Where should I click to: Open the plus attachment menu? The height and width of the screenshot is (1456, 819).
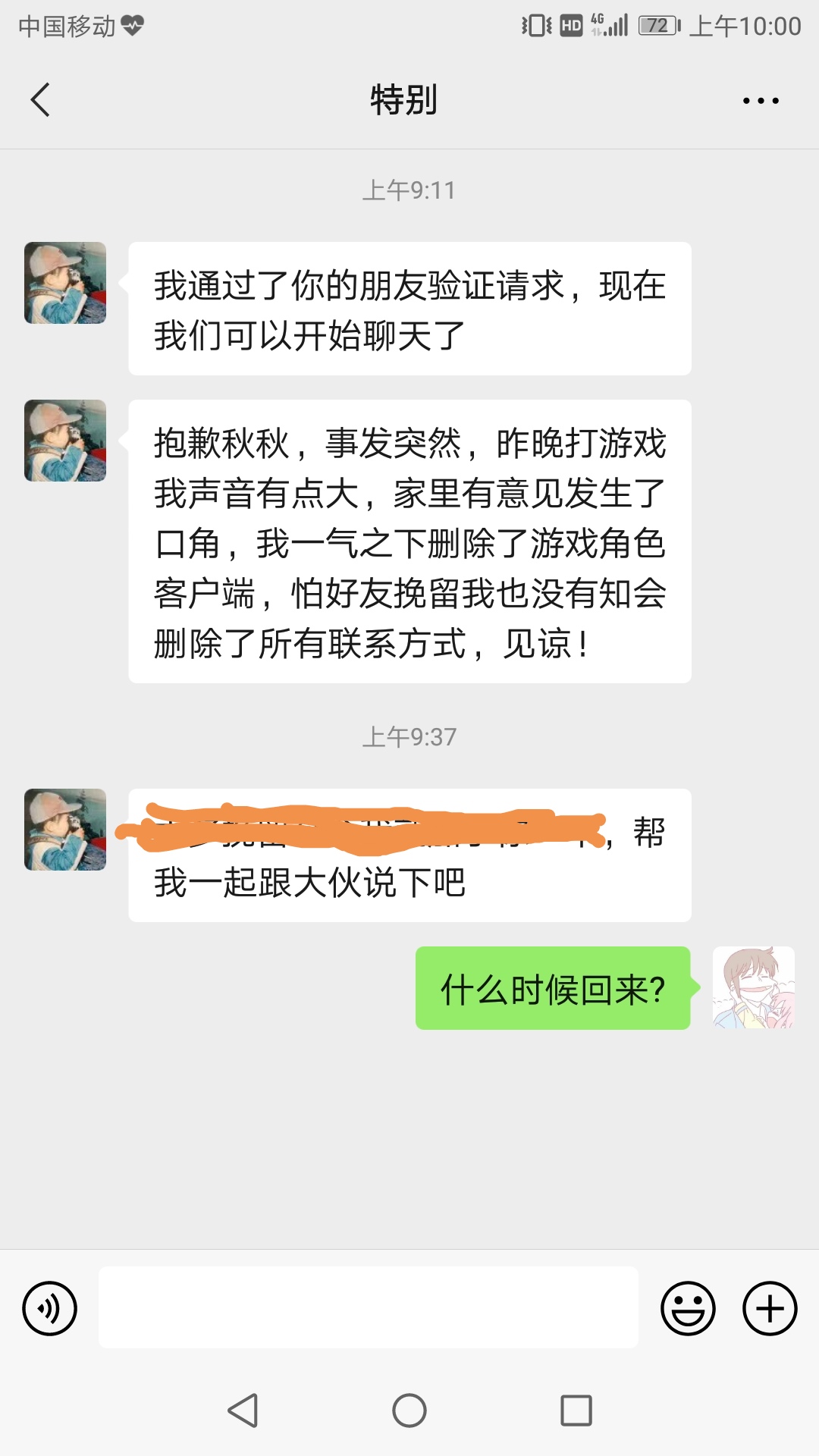(770, 1308)
